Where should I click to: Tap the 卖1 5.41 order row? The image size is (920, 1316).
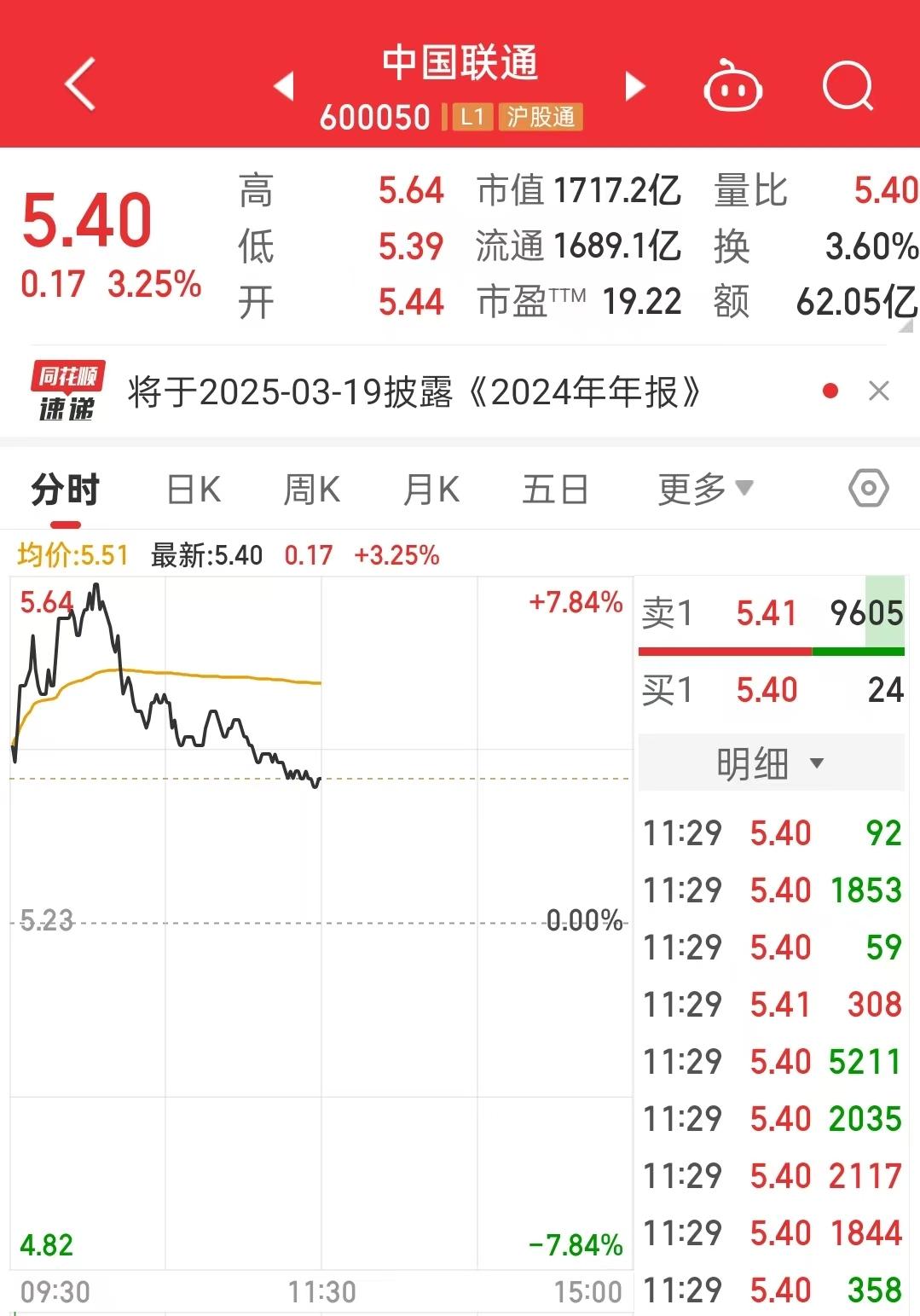pos(771,613)
